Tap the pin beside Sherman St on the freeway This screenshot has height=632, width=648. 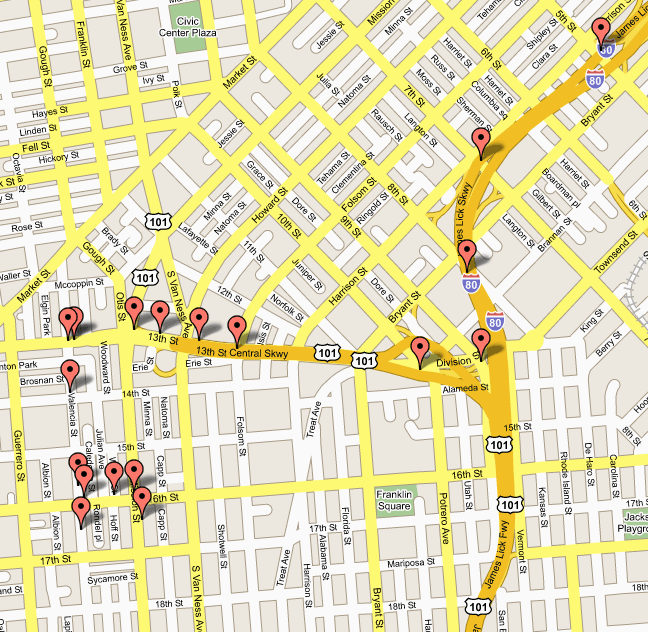click(x=481, y=141)
